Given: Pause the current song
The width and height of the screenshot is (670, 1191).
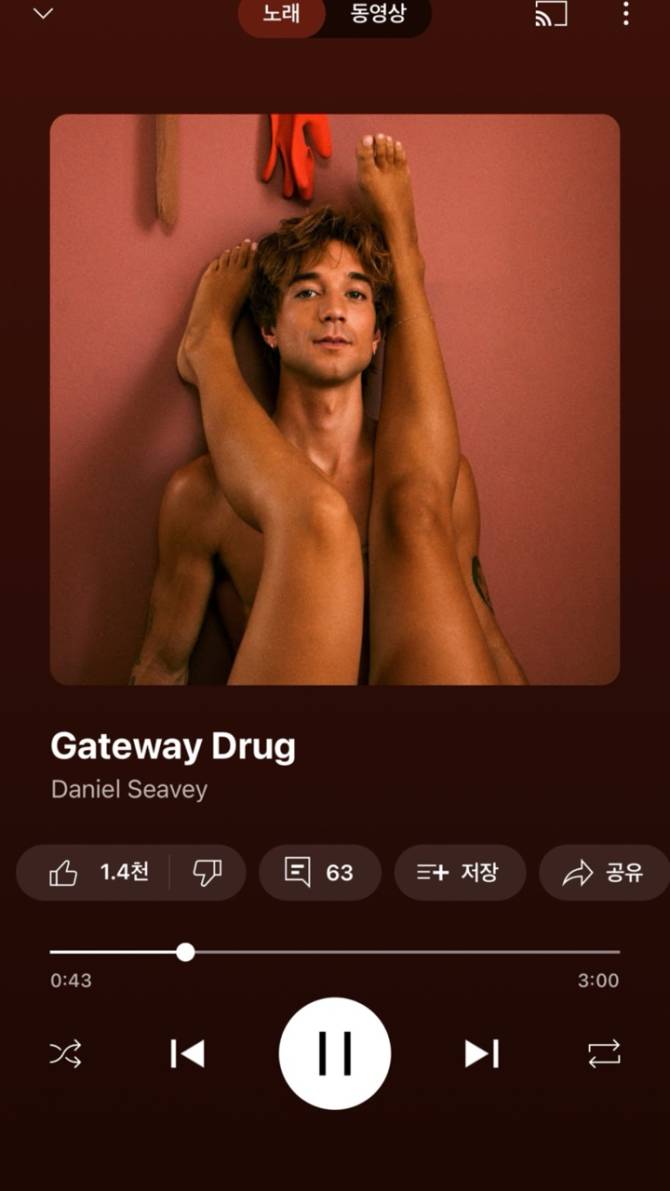Looking at the screenshot, I should click(x=335, y=1053).
